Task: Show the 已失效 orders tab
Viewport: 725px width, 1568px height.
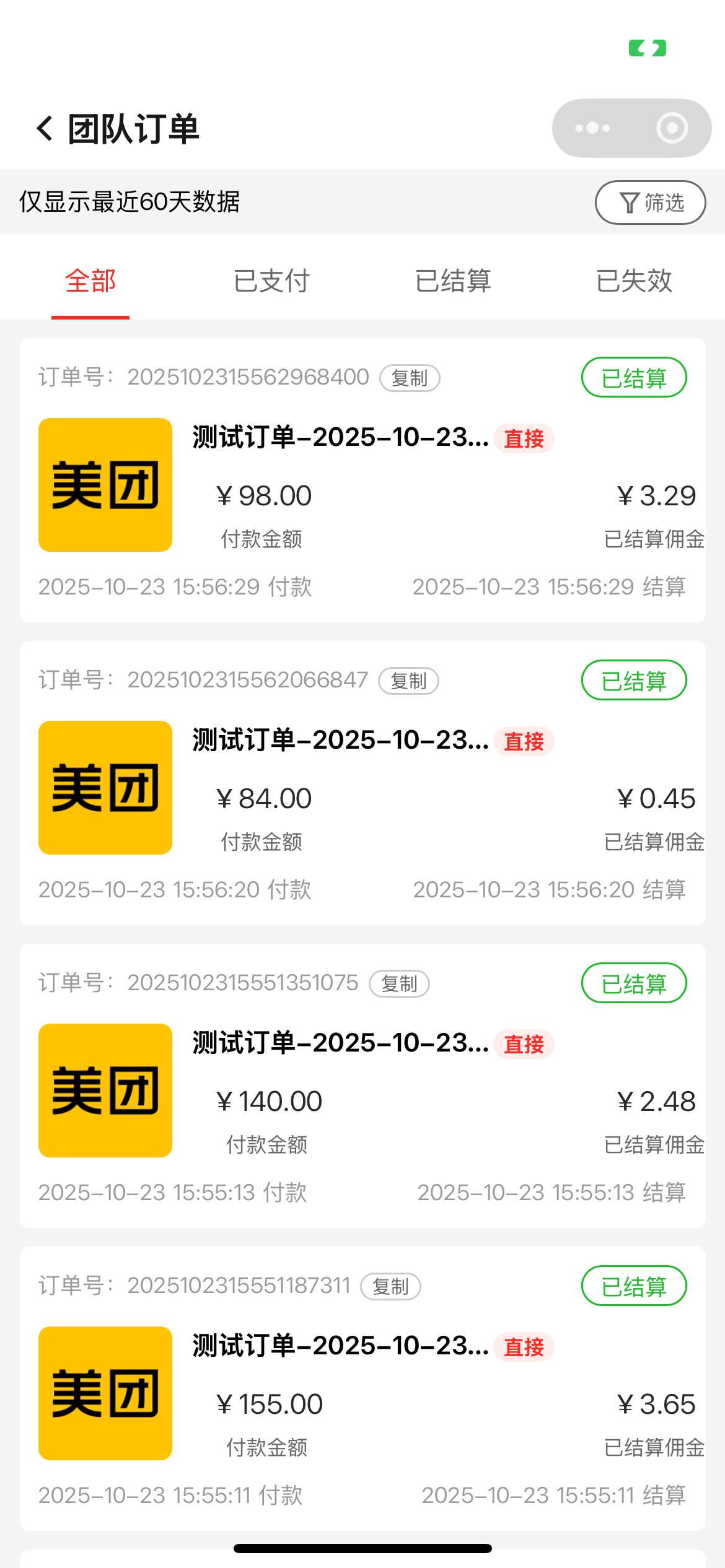Action: 634,281
